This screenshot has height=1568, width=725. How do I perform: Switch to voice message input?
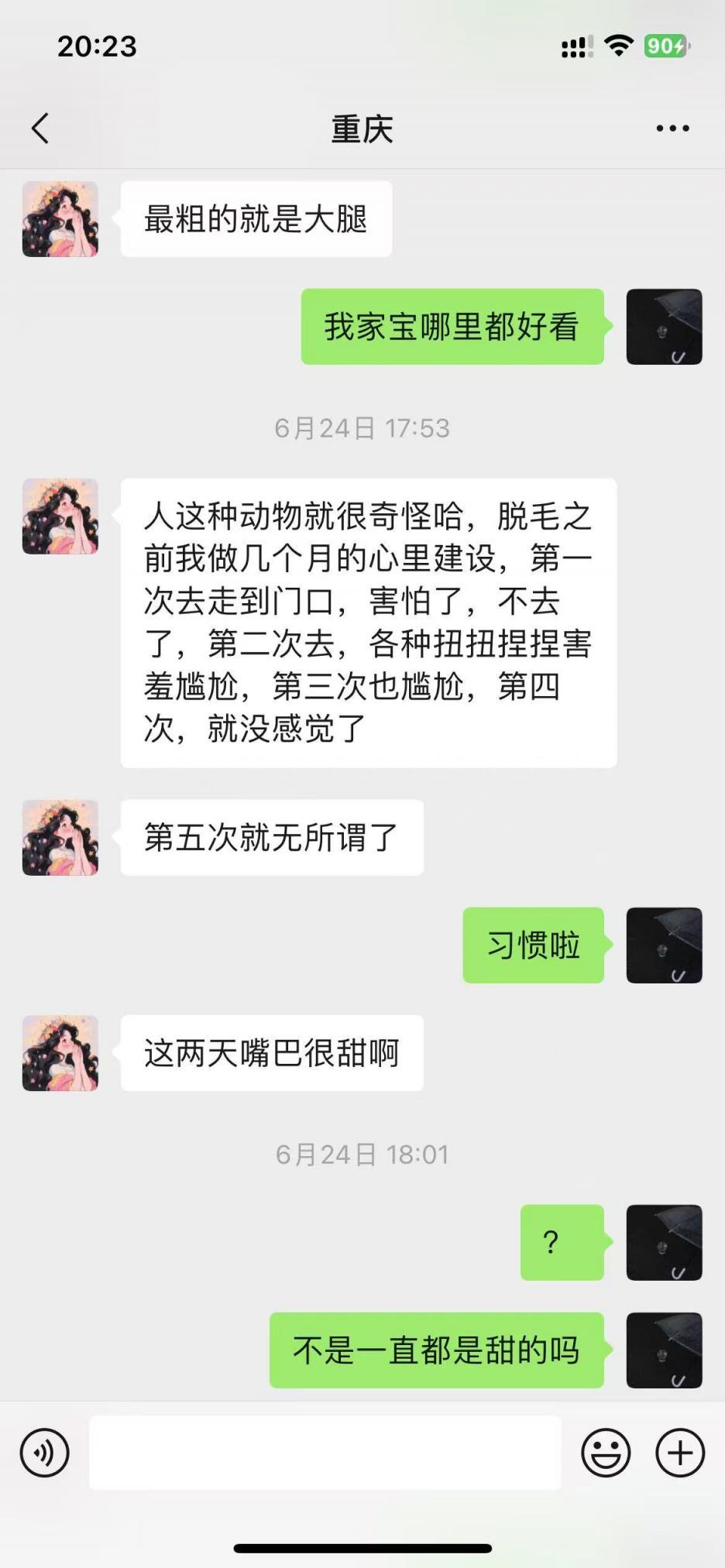click(45, 1453)
